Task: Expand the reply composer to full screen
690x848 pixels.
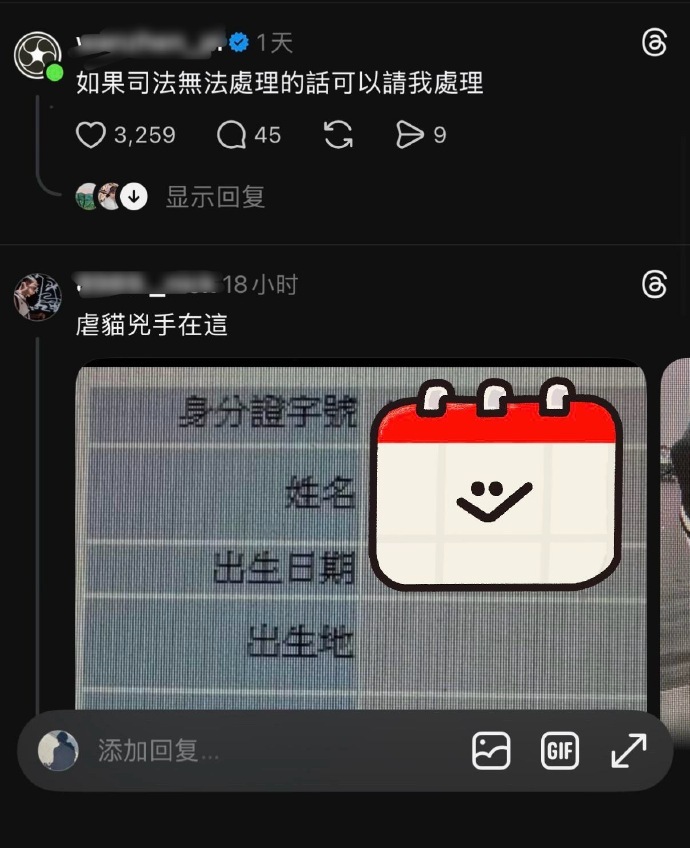Action: [x=628, y=751]
